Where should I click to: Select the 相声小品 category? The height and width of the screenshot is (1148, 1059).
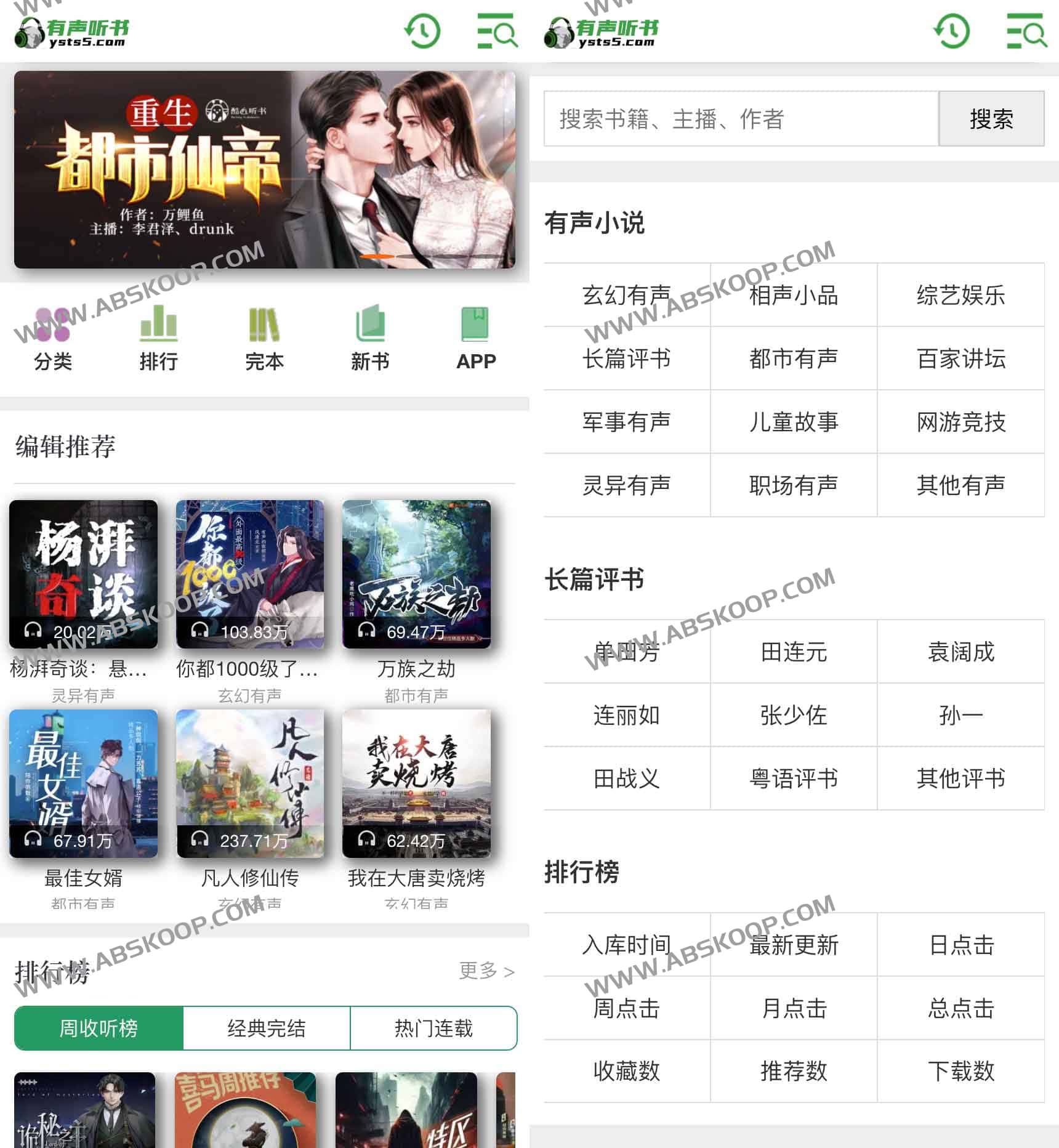[x=794, y=296]
